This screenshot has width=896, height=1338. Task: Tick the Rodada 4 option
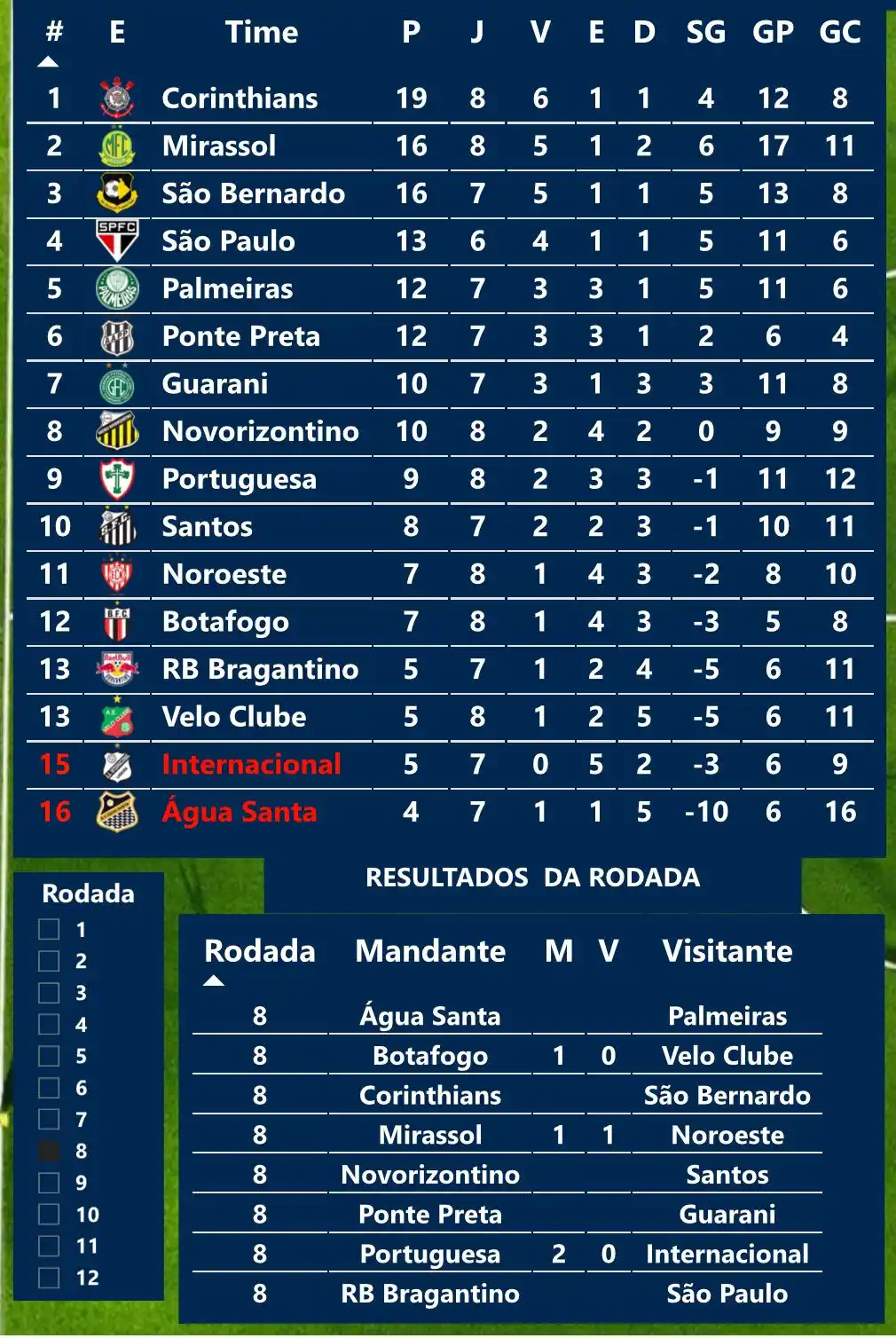(x=49, y=1024)
